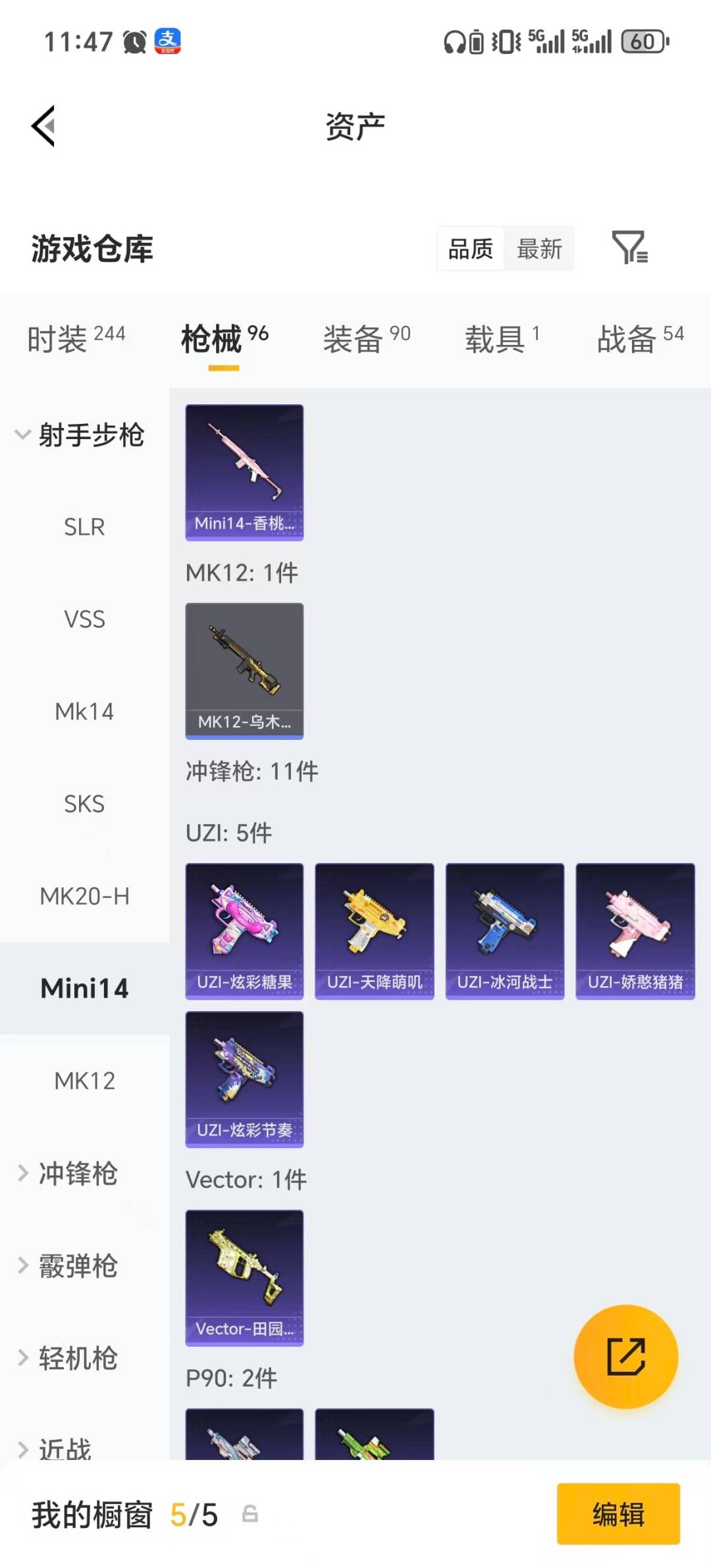
Task: Tap the orange share/export floating icon
Action: (x=626, y=1357)
